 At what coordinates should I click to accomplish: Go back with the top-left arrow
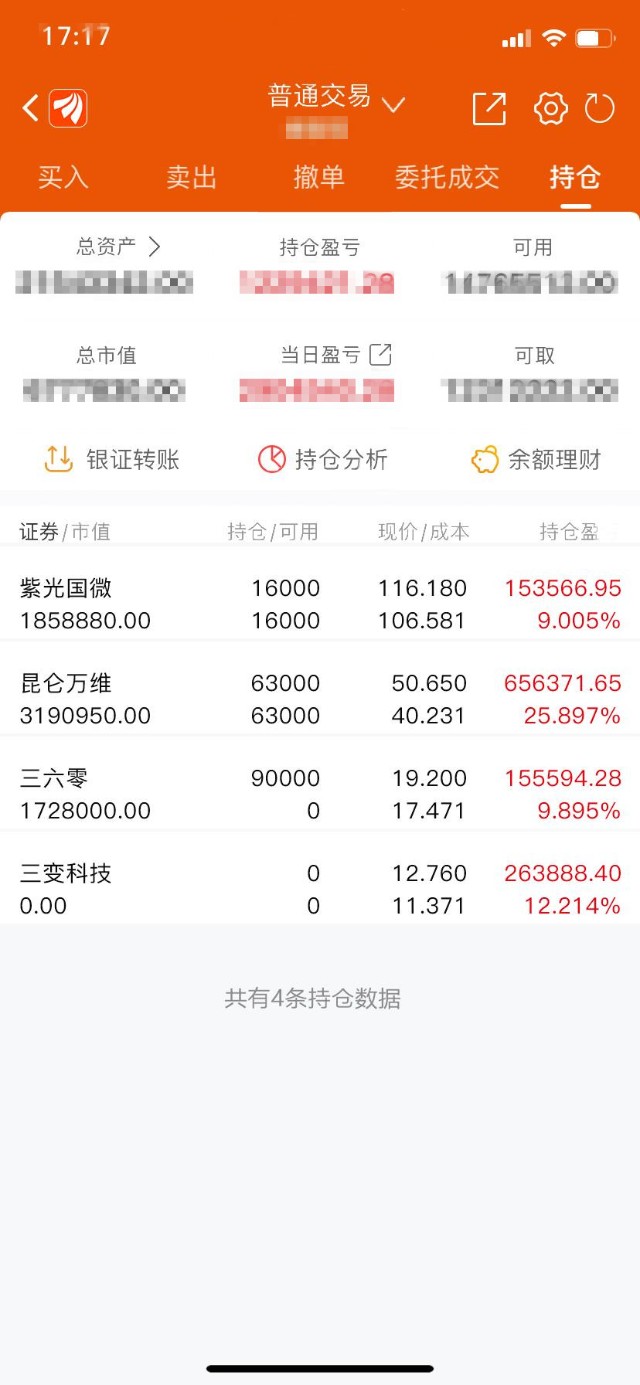click(31, 108)
